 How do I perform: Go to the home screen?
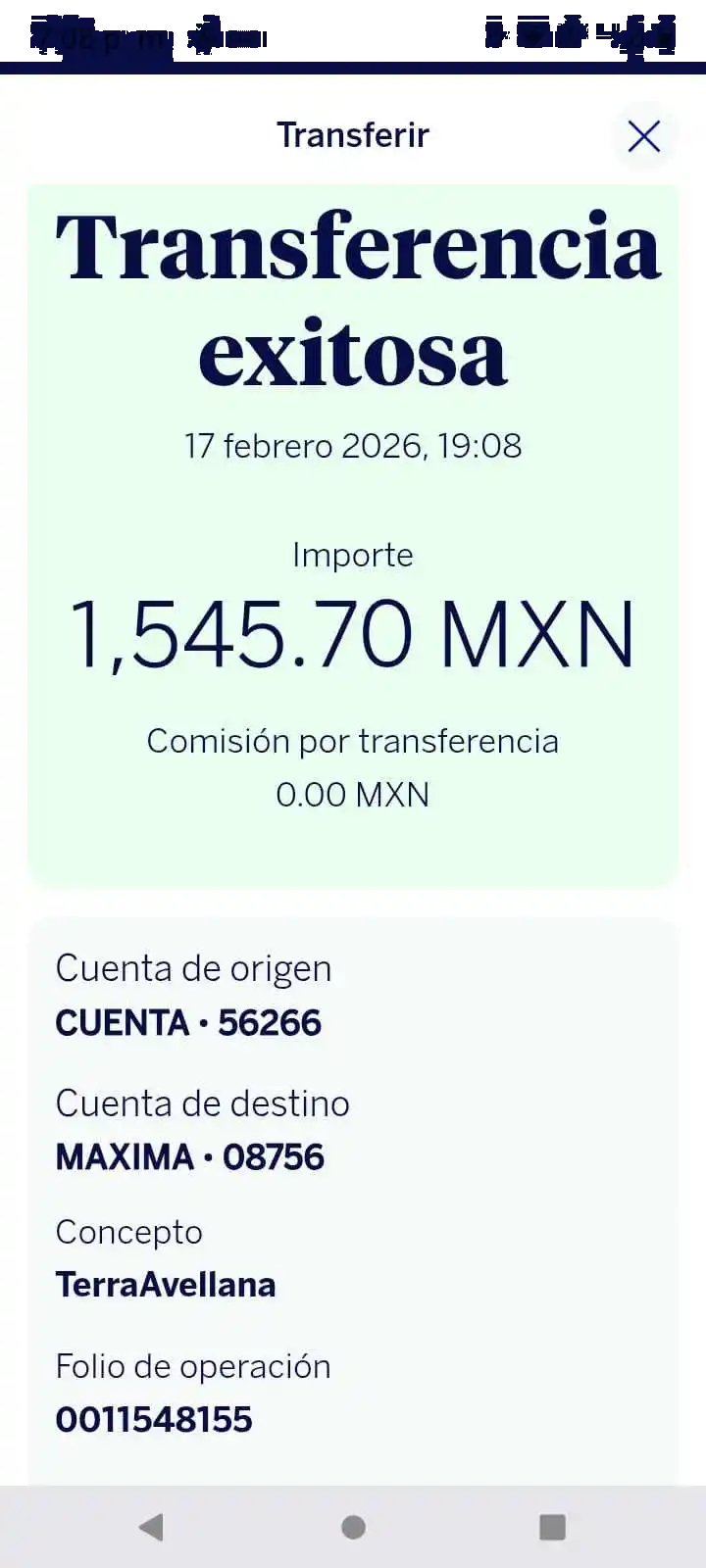click(353, 1526)
